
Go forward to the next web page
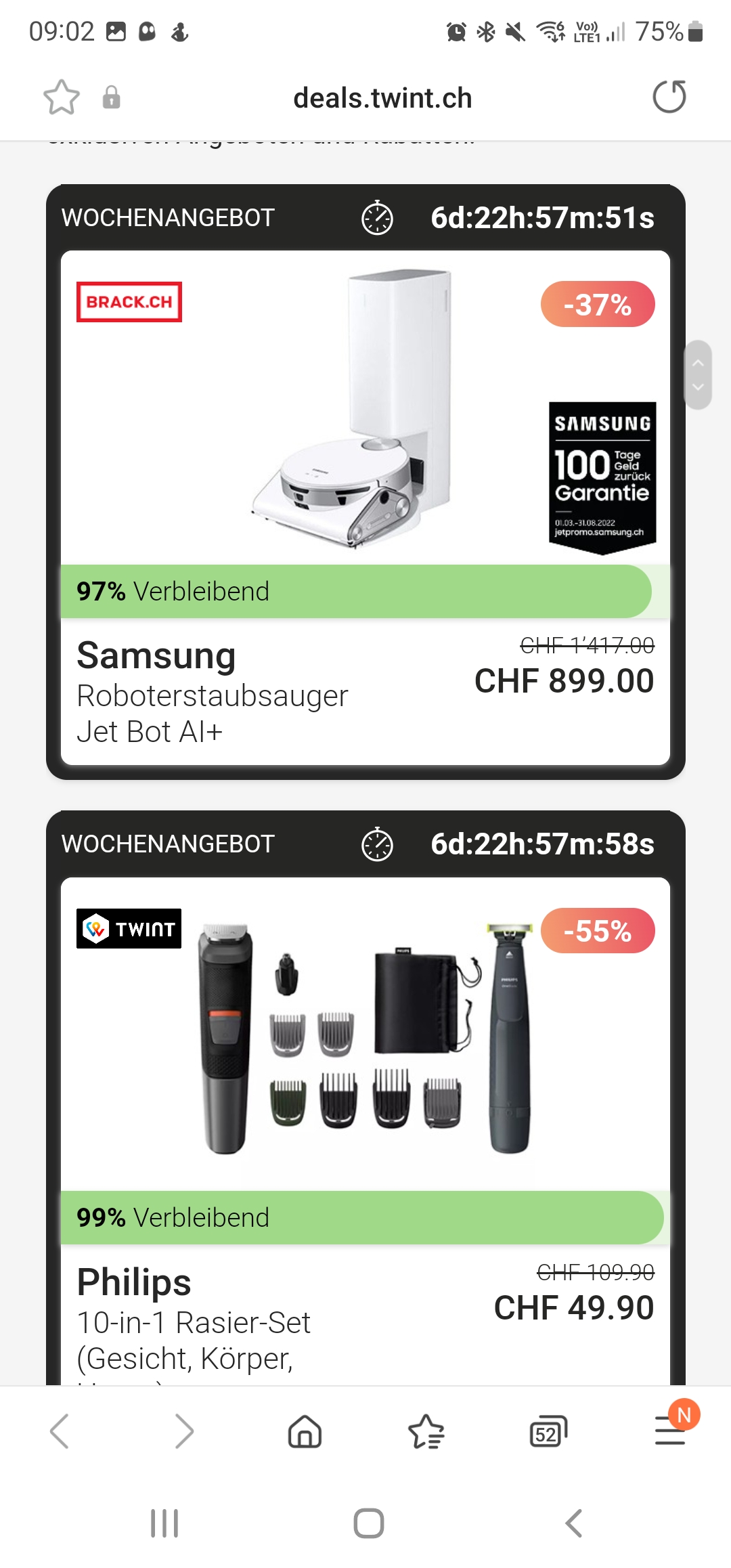183,1431
